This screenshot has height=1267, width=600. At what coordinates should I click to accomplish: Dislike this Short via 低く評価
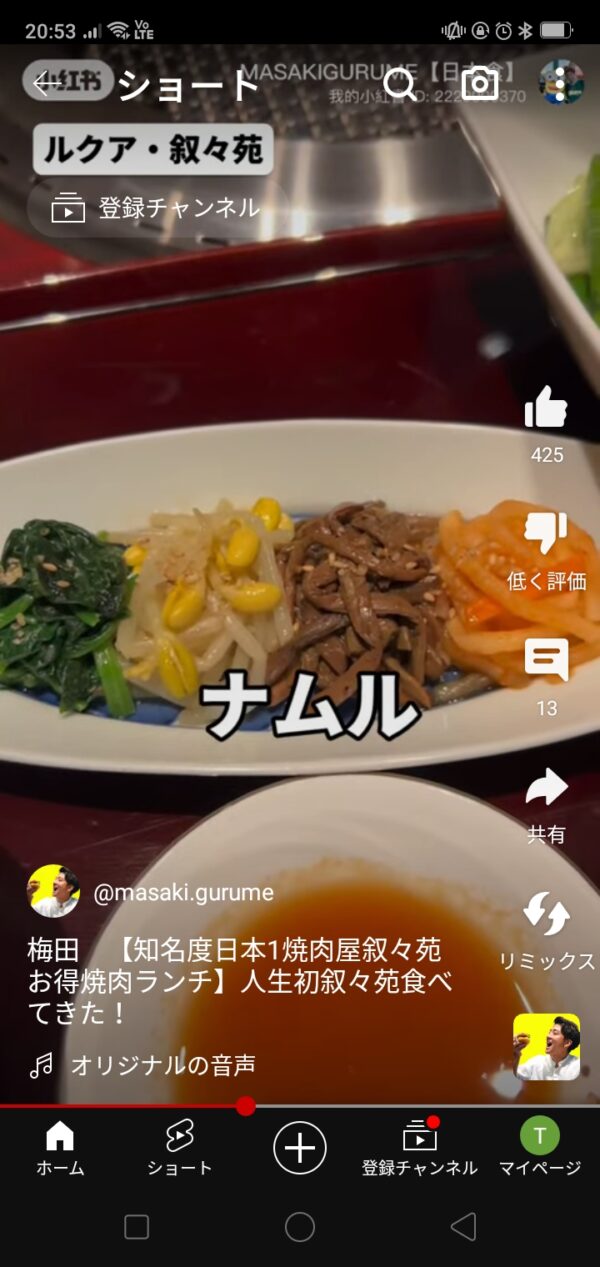(546, 535)
